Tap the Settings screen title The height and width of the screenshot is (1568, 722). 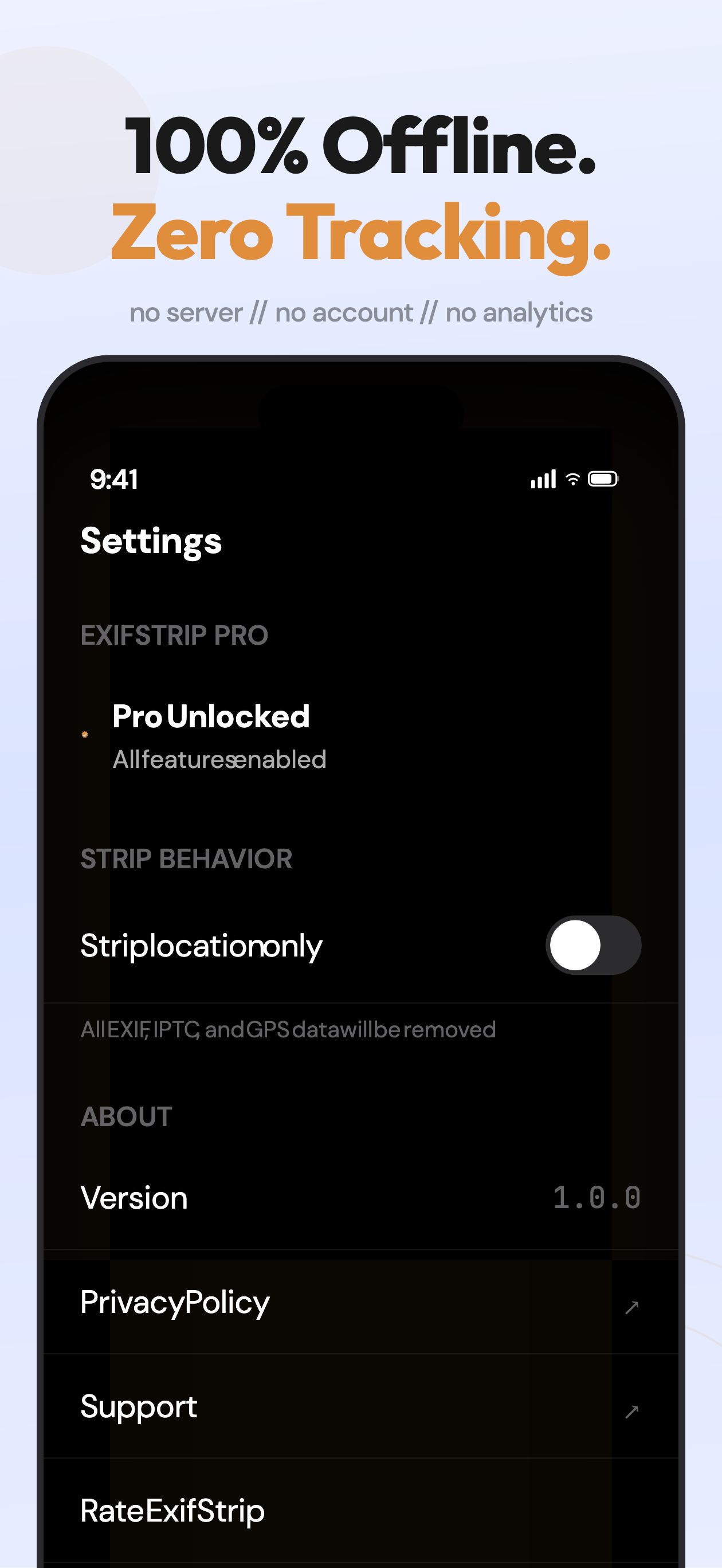152,540
